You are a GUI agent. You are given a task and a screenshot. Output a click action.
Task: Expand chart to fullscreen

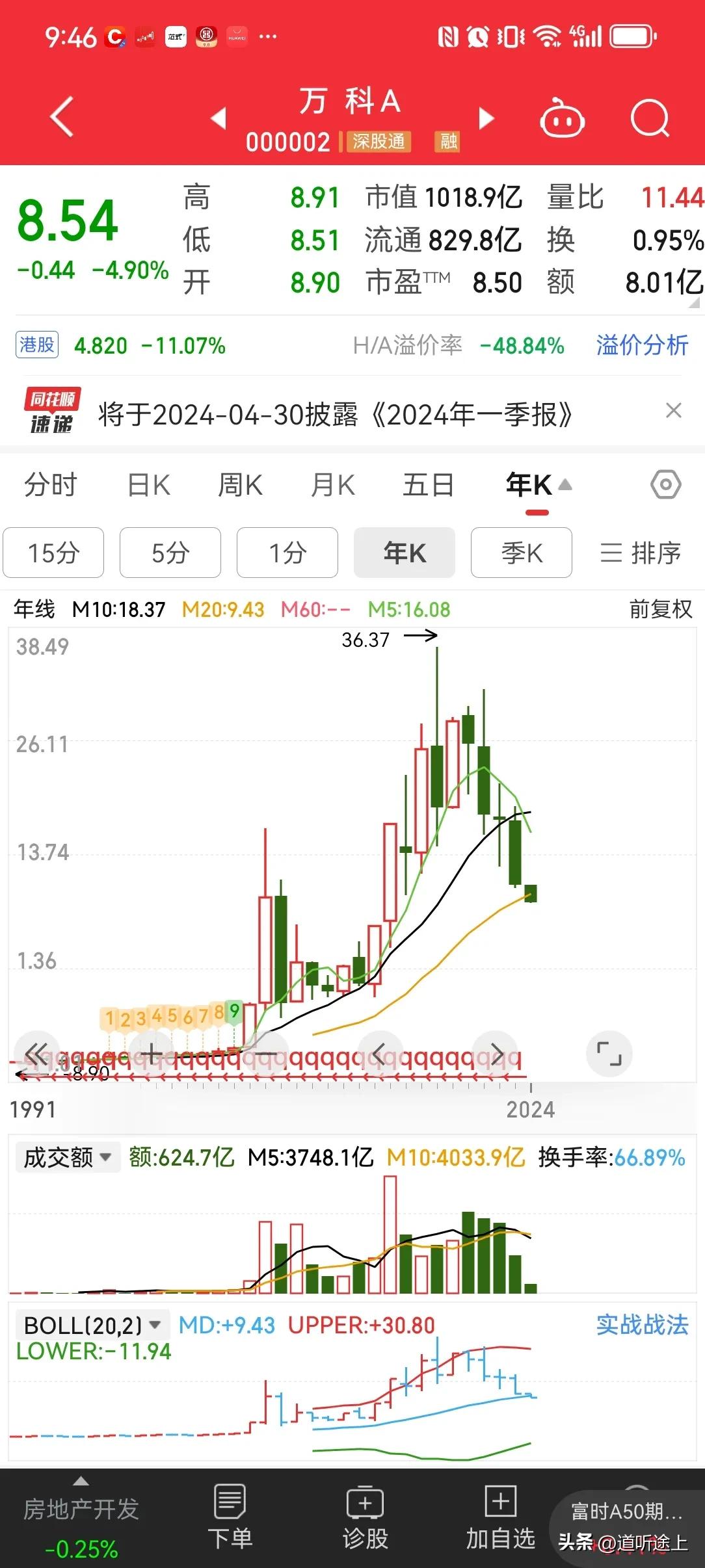(609, 1053)
